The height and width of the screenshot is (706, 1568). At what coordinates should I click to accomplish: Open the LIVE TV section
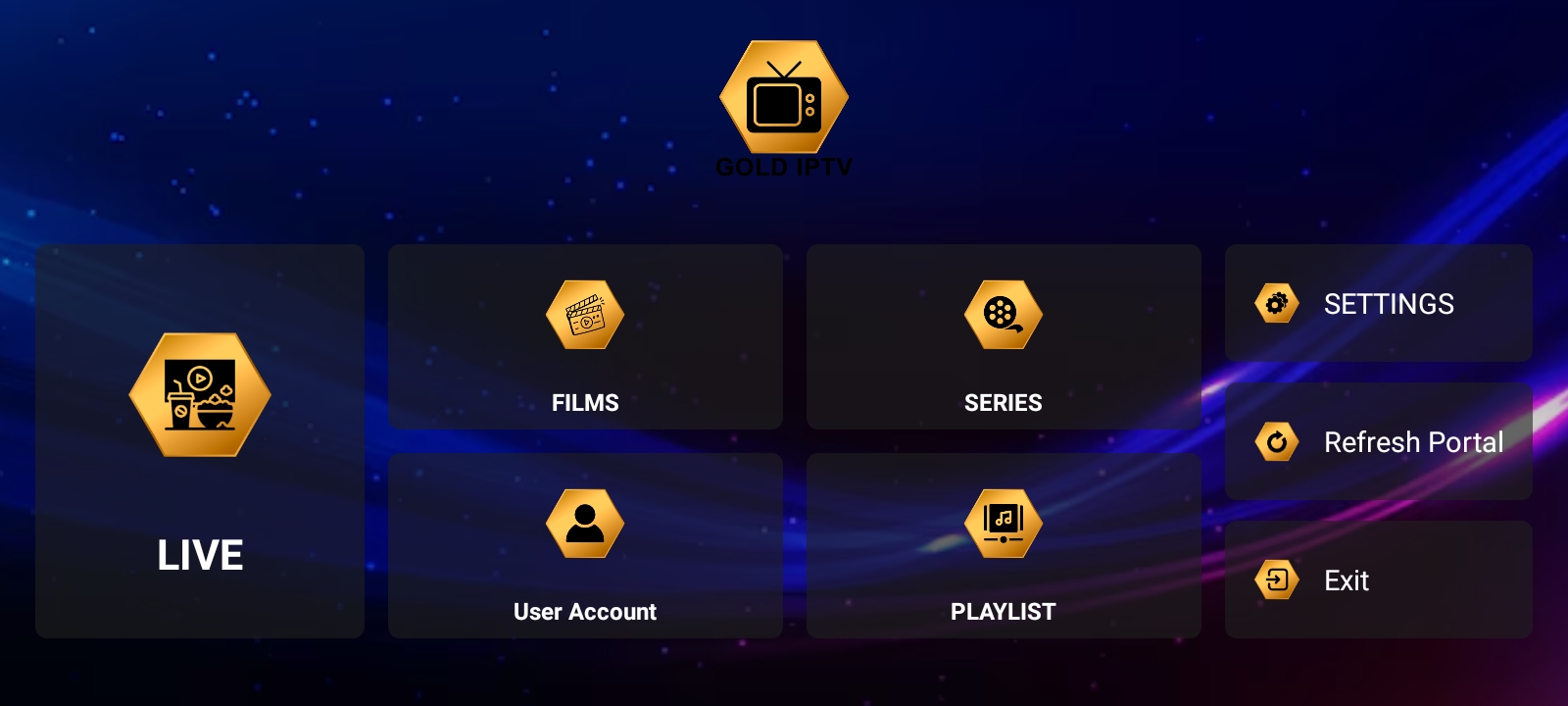200,441
